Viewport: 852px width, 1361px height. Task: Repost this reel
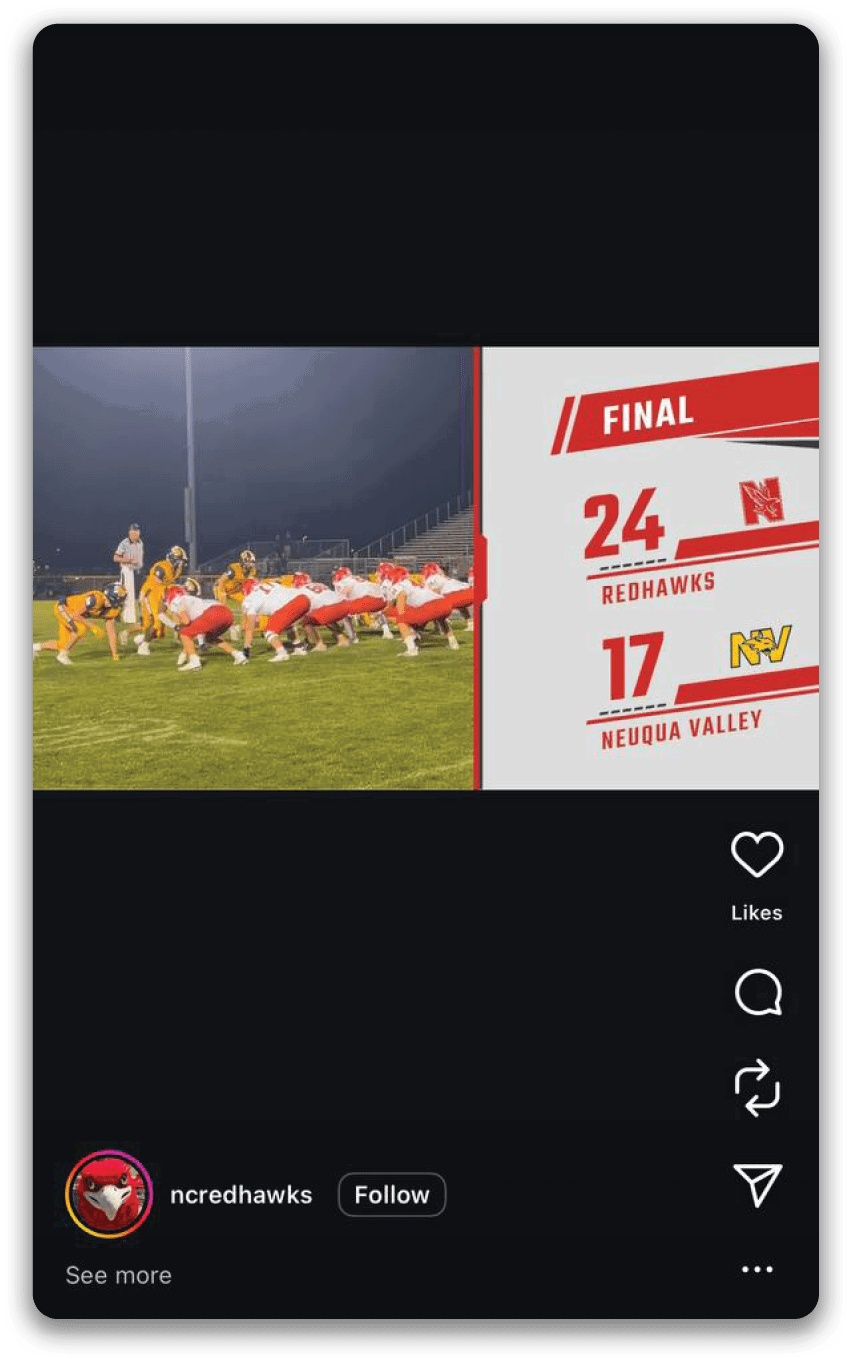757,1088
